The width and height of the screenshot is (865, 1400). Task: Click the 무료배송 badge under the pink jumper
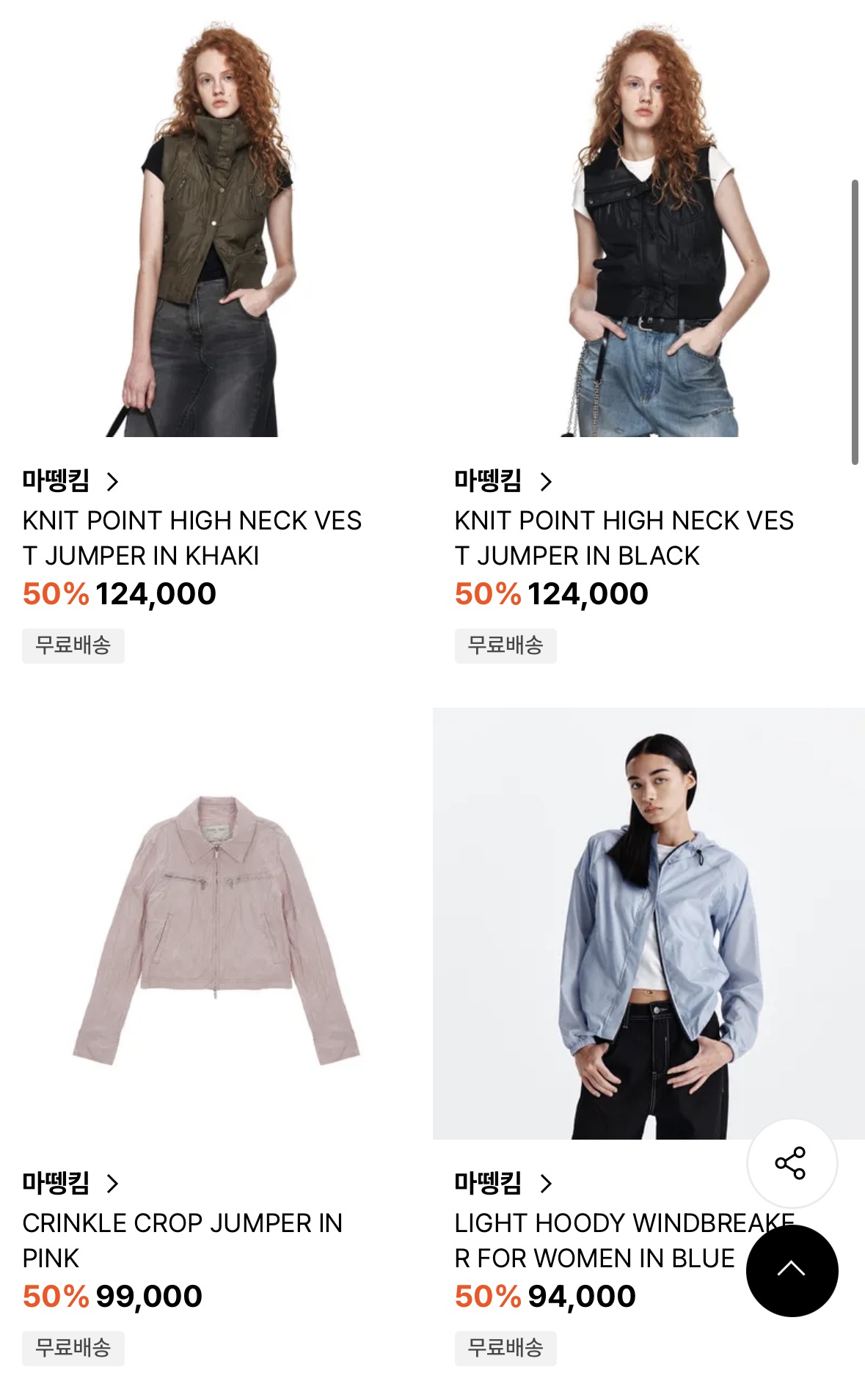pyautogui.click(x=73, y=1347)
